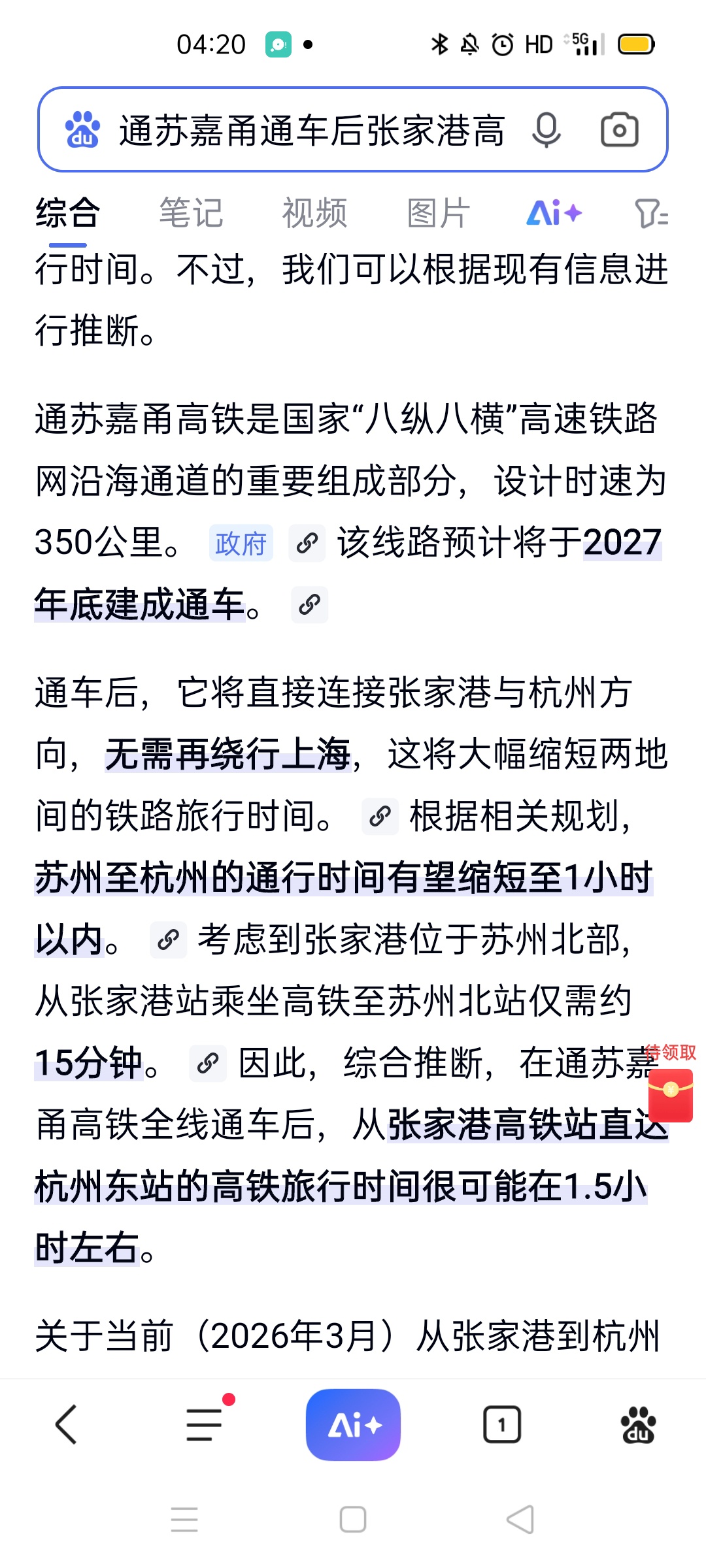Open camera image search
The height and width of the screenshot is (1568, 706).
pos(619,130)
